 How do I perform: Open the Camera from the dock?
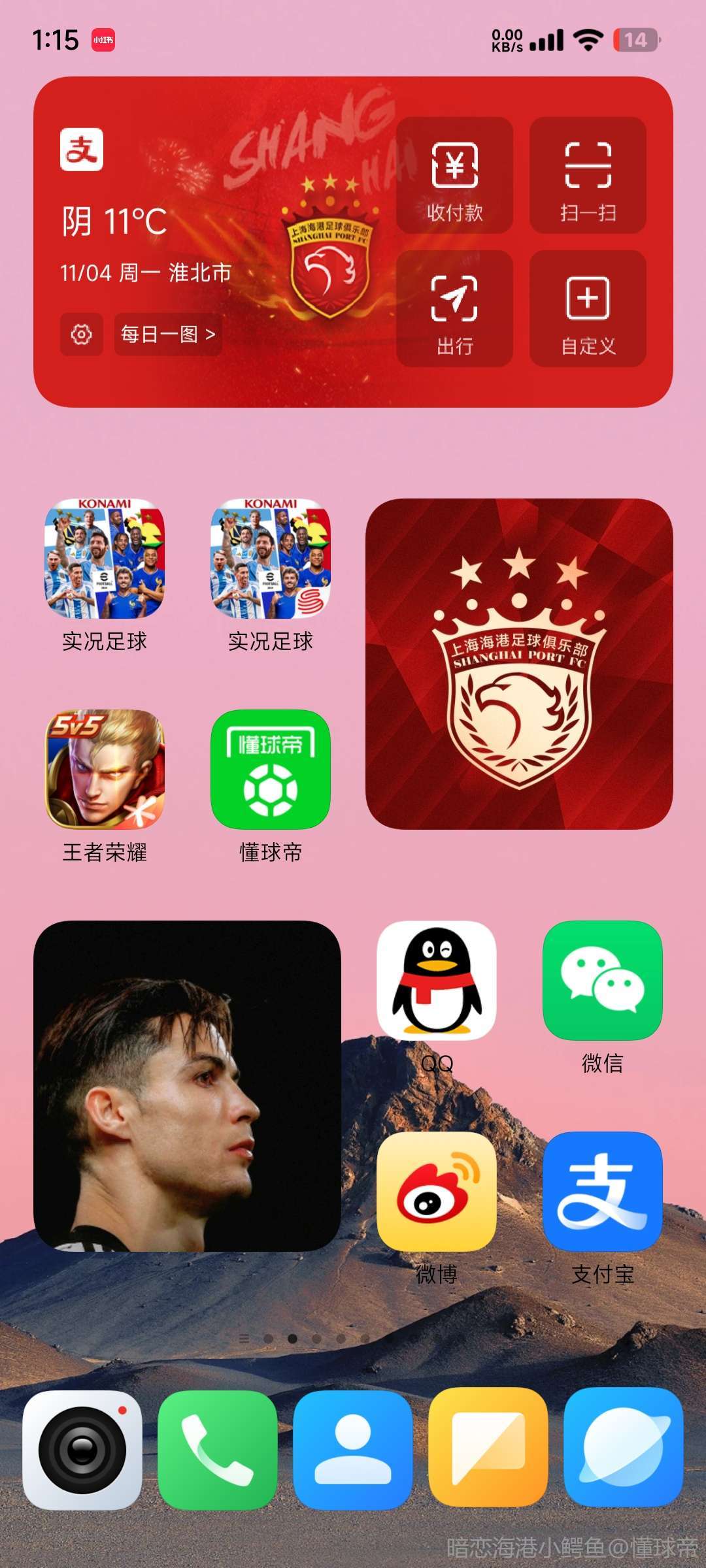[x=82, y=1450]
